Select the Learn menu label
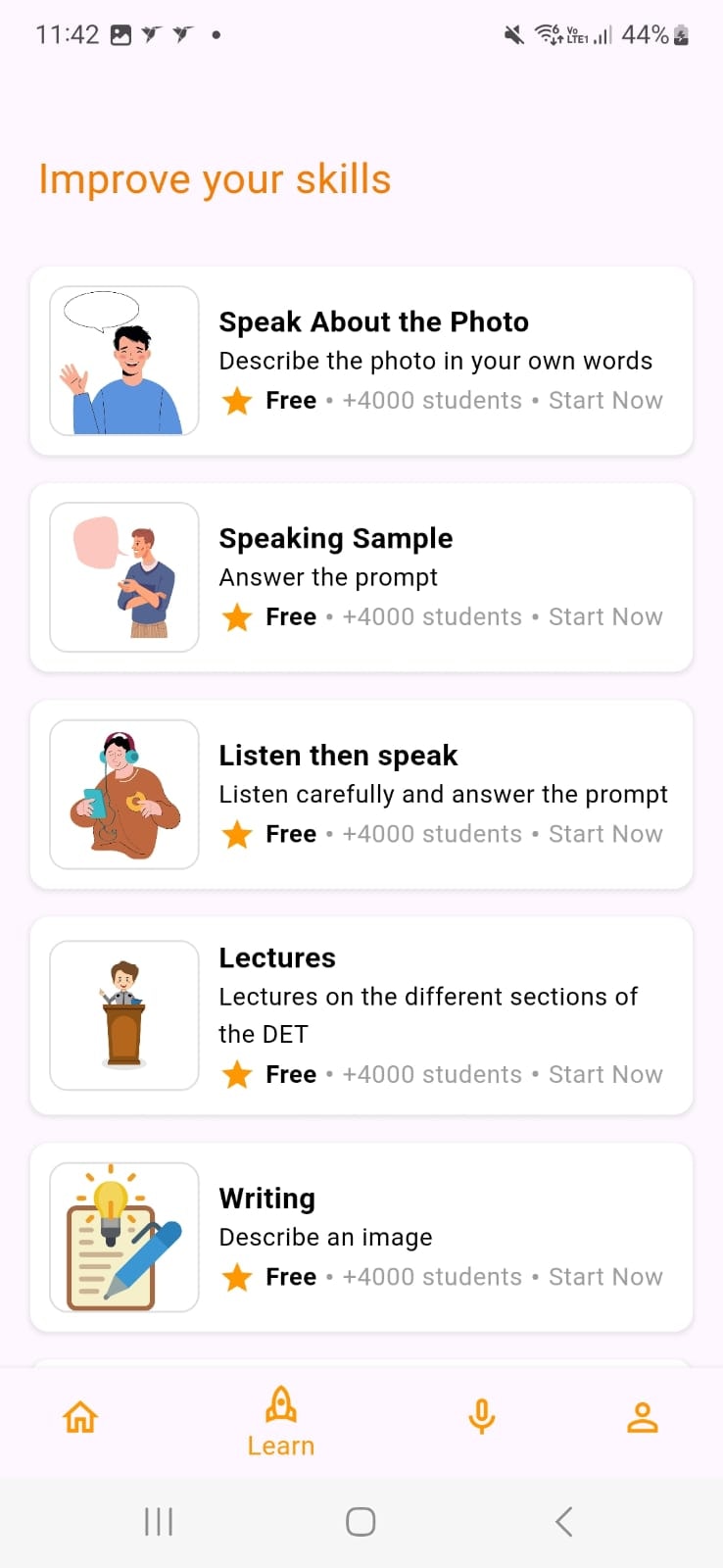The width and height of the screenshot is (723, 1568). 281,1445
